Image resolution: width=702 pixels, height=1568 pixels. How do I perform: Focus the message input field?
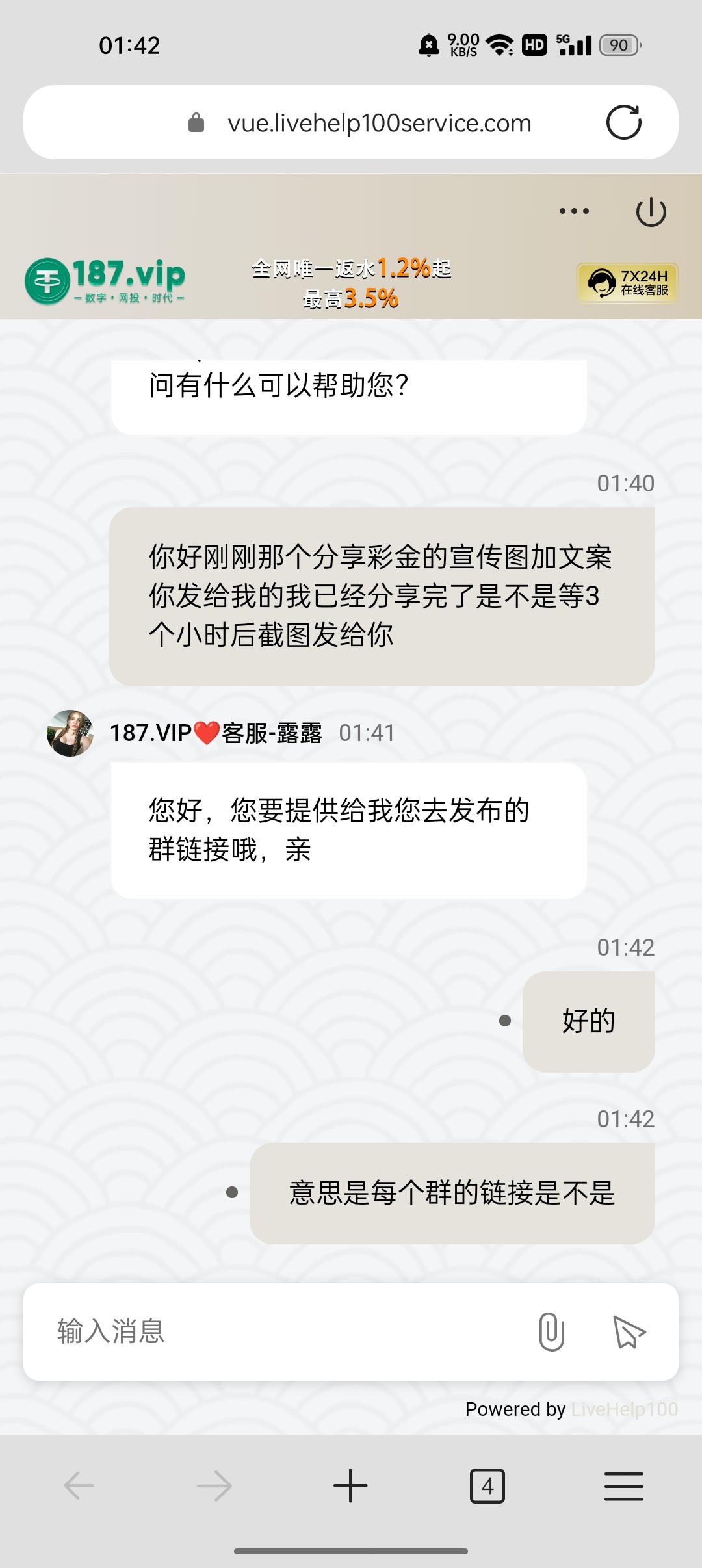(286, 1331)
